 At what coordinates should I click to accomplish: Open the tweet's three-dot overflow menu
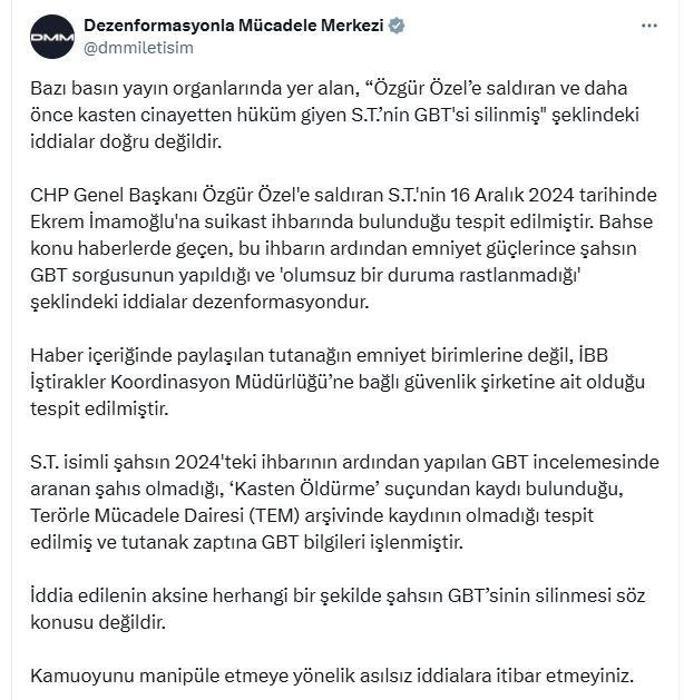point(648,25)
